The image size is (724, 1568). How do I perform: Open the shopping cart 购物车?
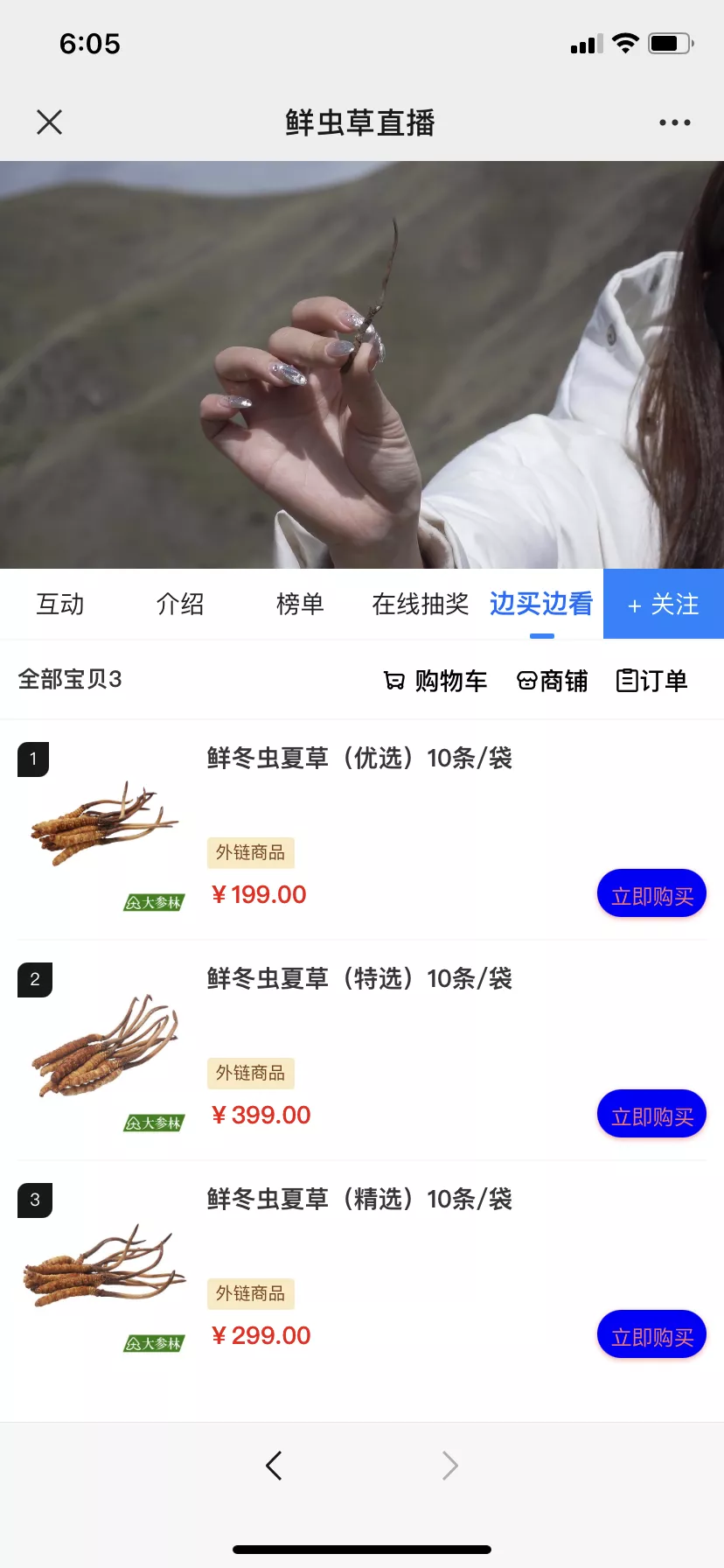[436, 681]
